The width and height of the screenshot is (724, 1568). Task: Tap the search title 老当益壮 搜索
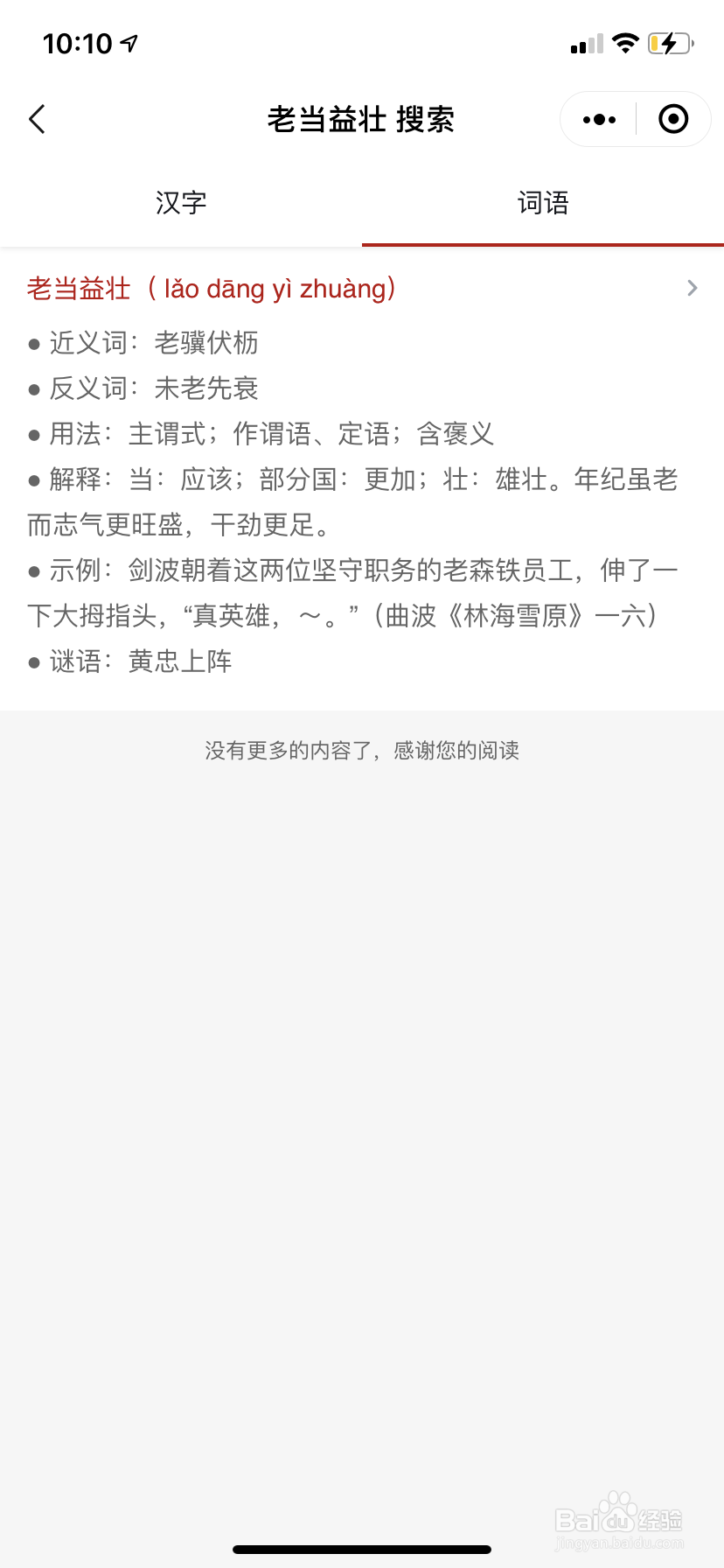click(362, 119)
